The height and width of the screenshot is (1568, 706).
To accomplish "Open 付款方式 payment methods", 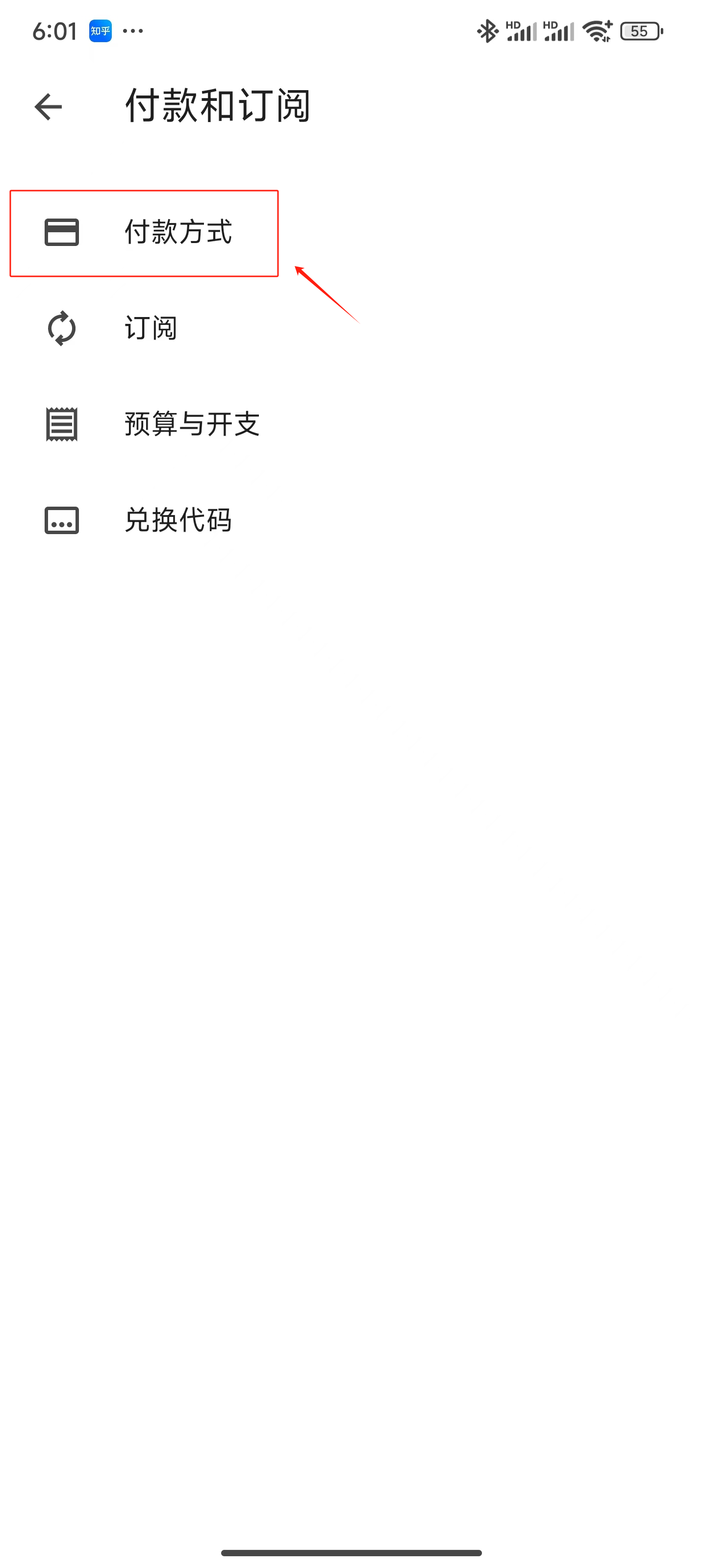I will point(353,233).
